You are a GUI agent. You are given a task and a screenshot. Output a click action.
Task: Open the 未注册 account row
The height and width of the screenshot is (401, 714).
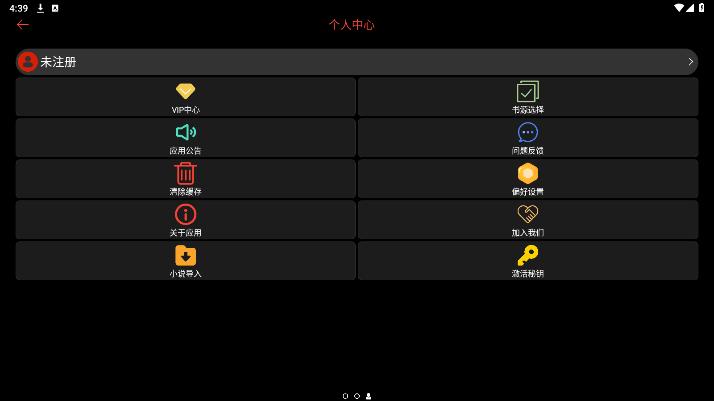click(356, 62)
